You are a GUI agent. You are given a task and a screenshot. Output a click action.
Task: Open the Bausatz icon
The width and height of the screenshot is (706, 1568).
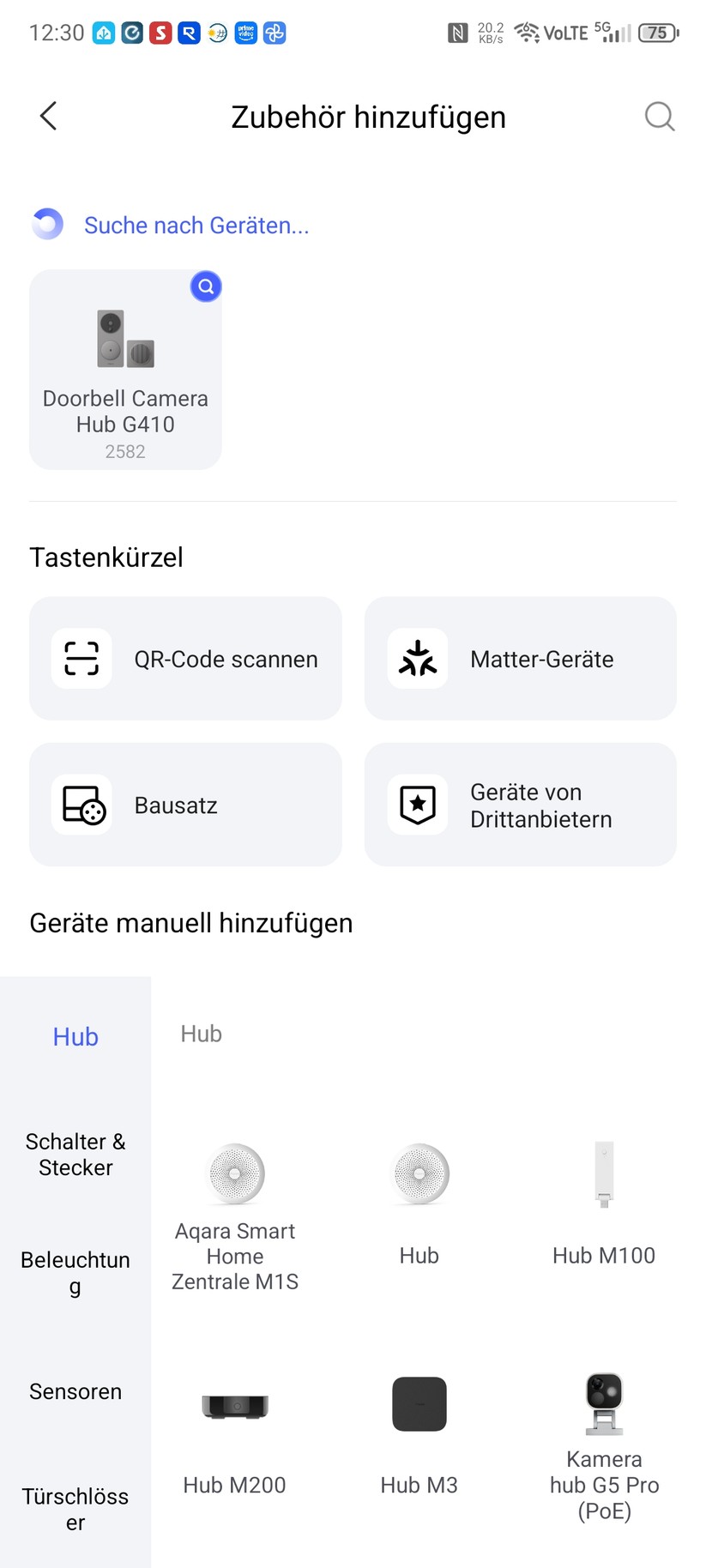(81, 805)
